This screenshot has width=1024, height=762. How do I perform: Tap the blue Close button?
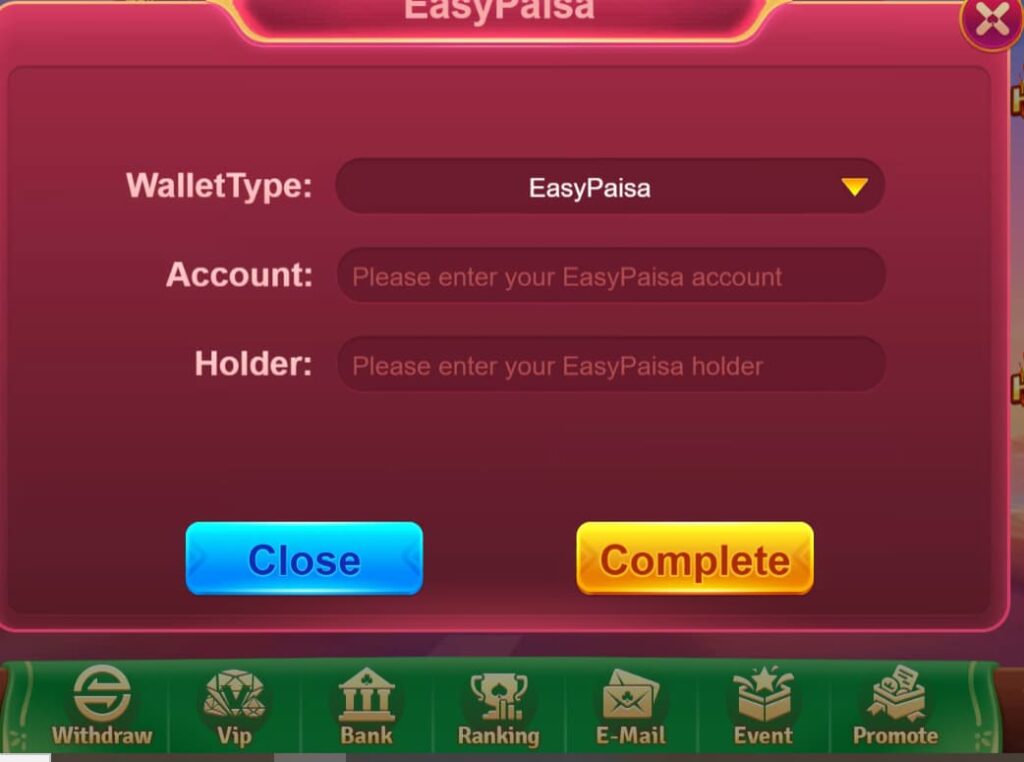(x=304, y=559)
